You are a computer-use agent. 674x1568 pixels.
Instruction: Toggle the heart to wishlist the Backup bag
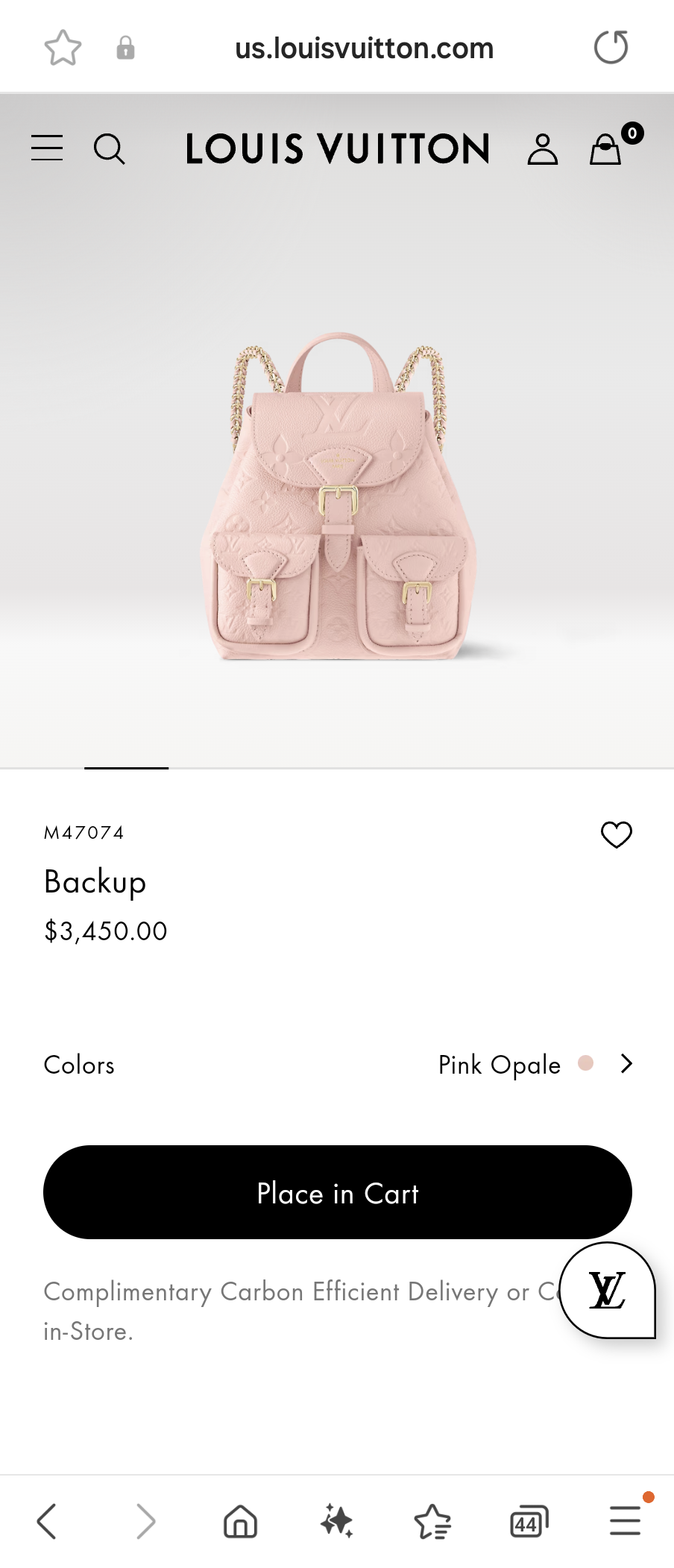tap(616, 834)
